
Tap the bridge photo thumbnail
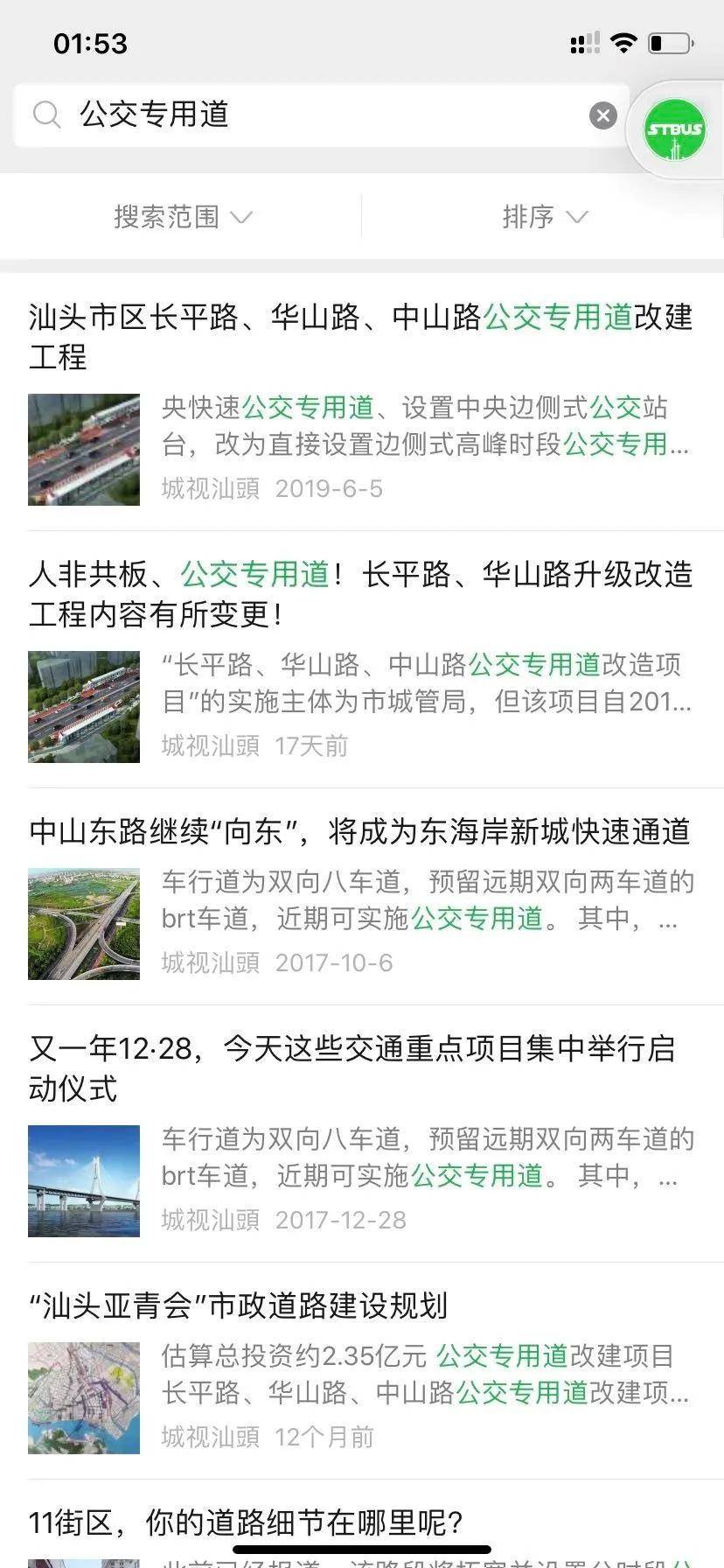click(84, 1180)
